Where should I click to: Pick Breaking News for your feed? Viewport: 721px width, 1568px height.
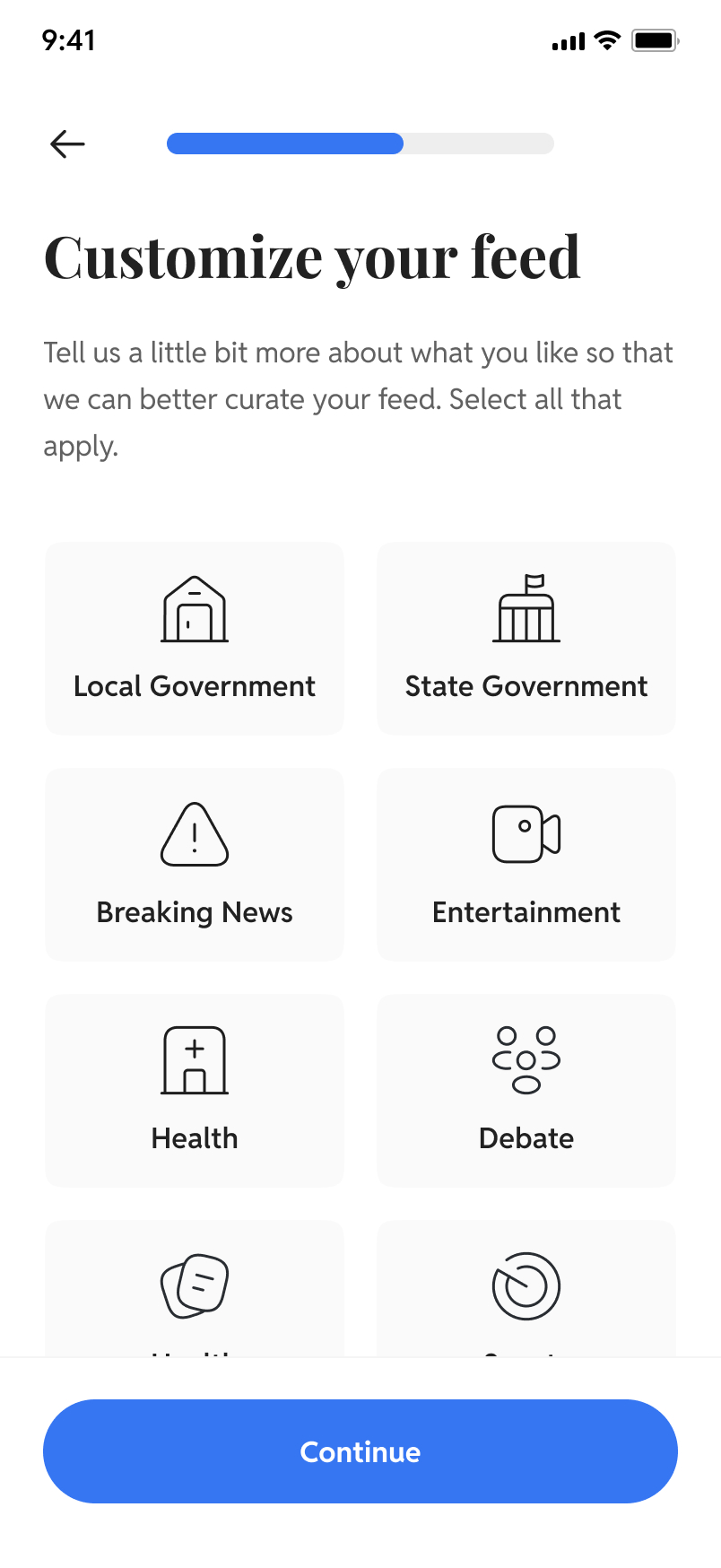coord(195,865)
